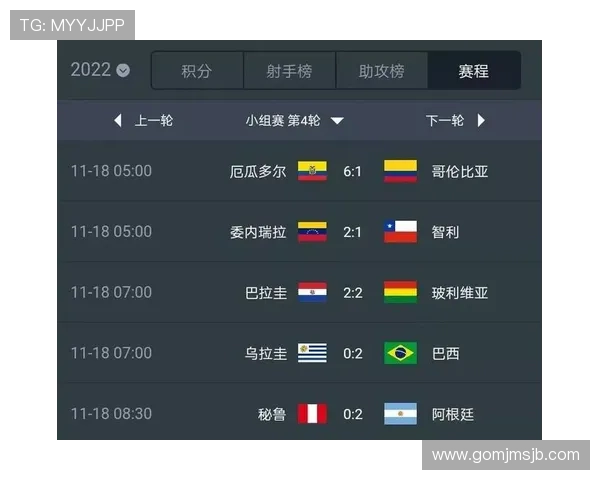This screenshot has height=480, width=600.
Task: Select the 赛程 tab
Action: tap(474, 71)
